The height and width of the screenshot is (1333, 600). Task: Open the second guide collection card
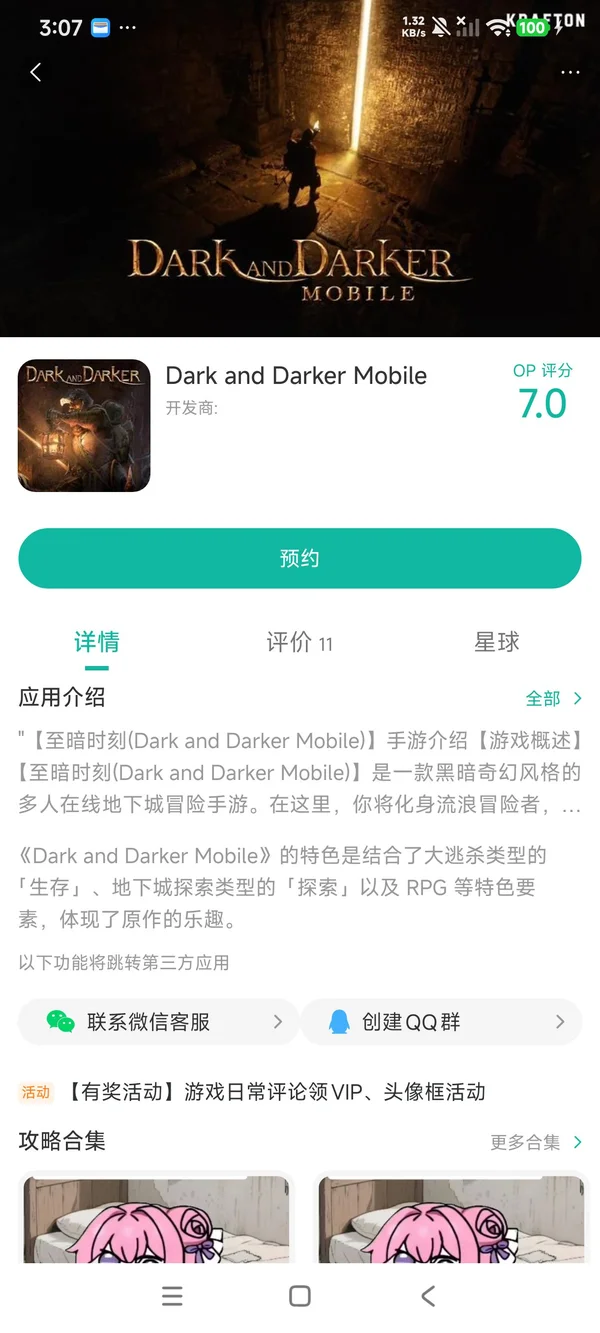[x=450, y=1215]
